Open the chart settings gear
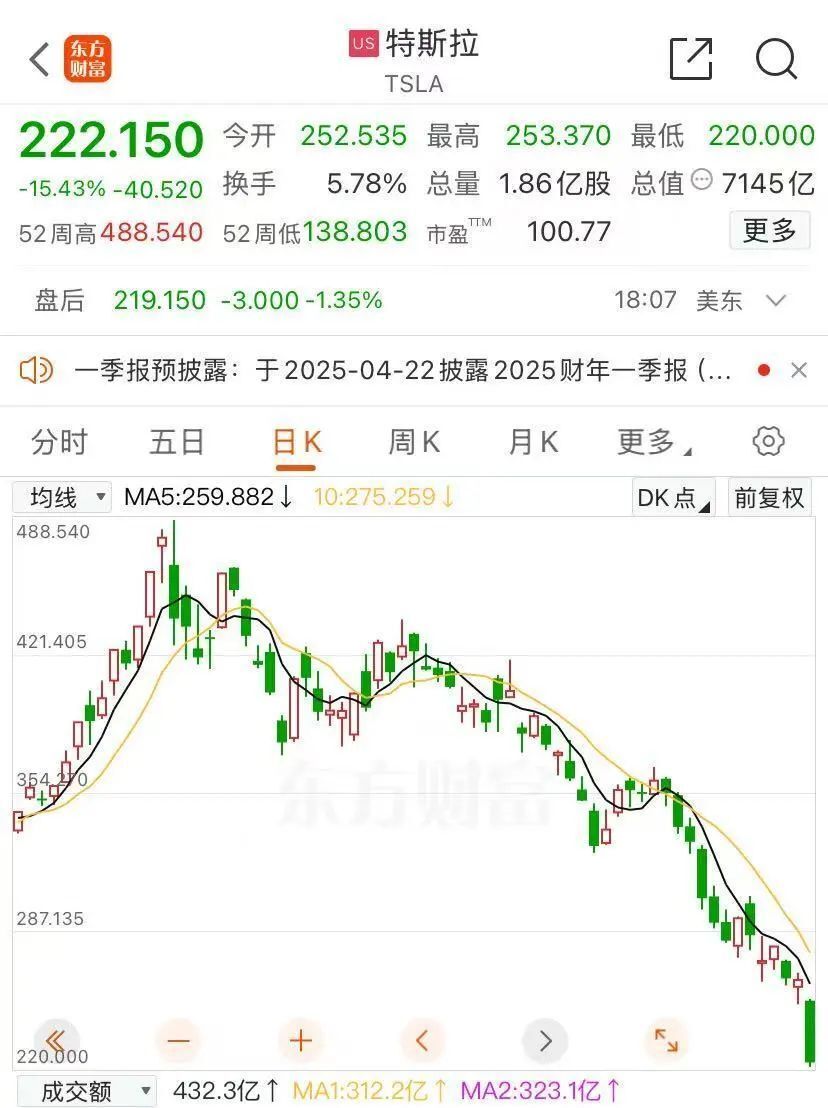 (x=768, y=441)
